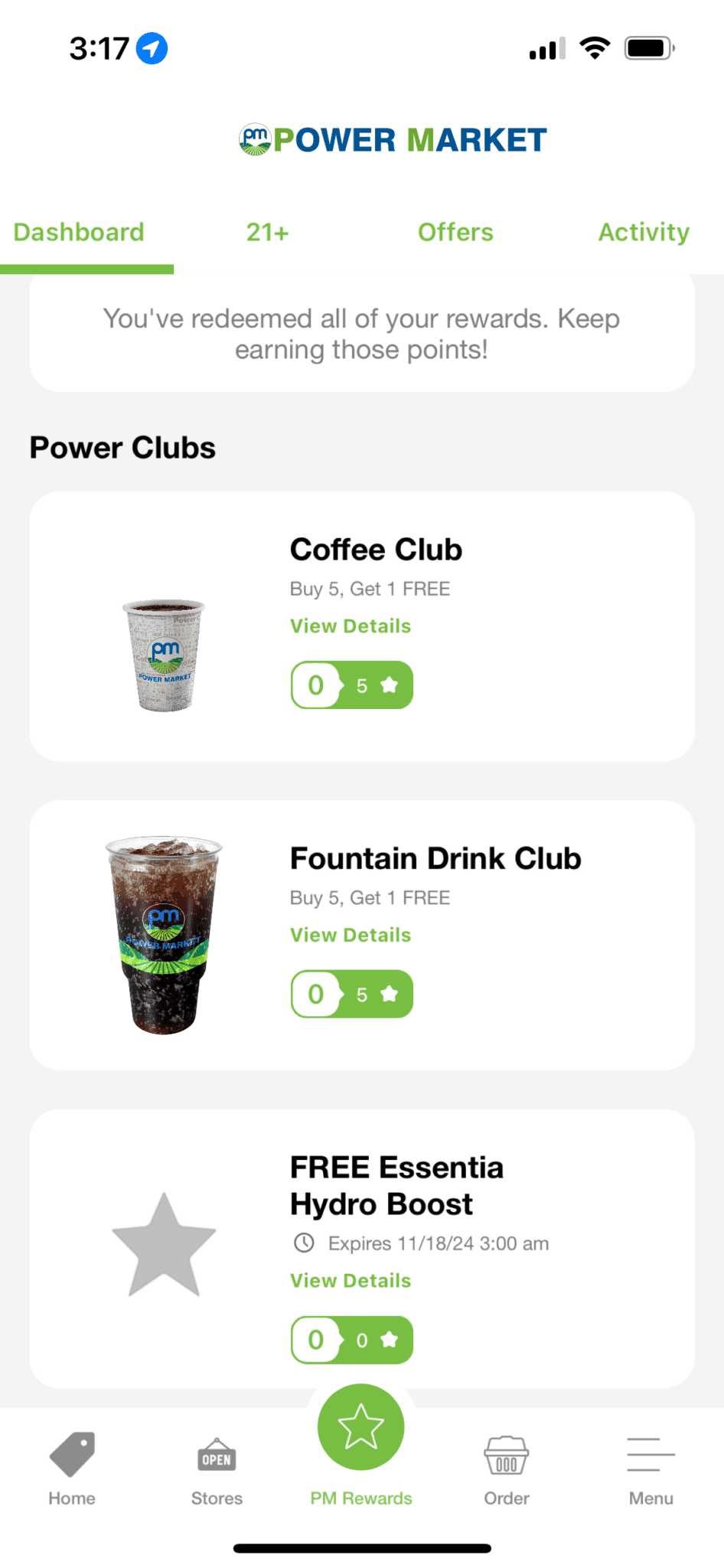Viewport: 724px width, 1568px height.
Task: Open View Details for Fountain Drink Club
Action: pyautogui.click(x=350, y=934)
